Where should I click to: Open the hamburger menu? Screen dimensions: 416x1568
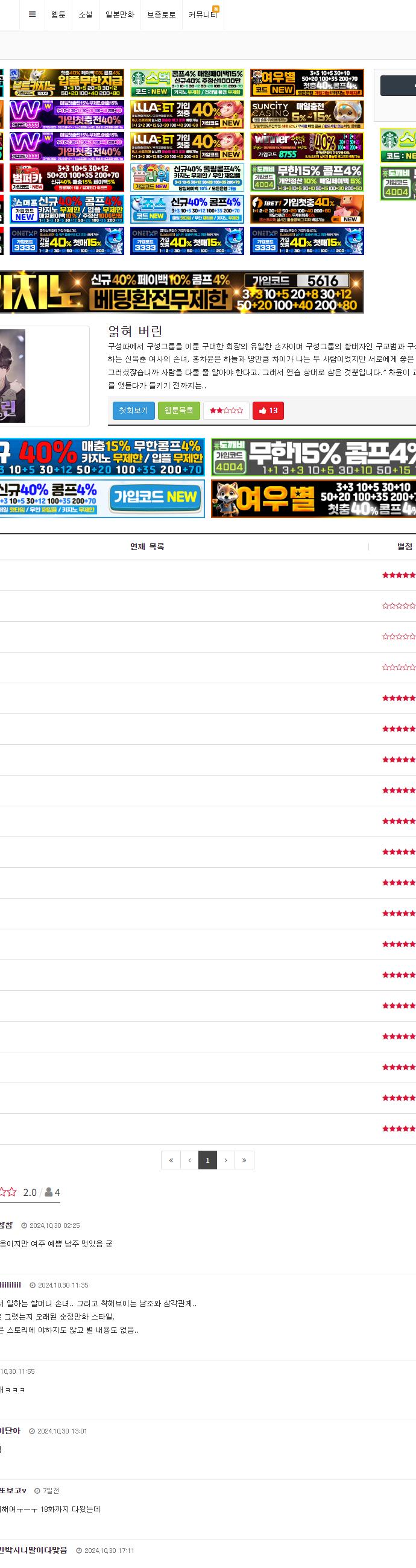(32, 14)
